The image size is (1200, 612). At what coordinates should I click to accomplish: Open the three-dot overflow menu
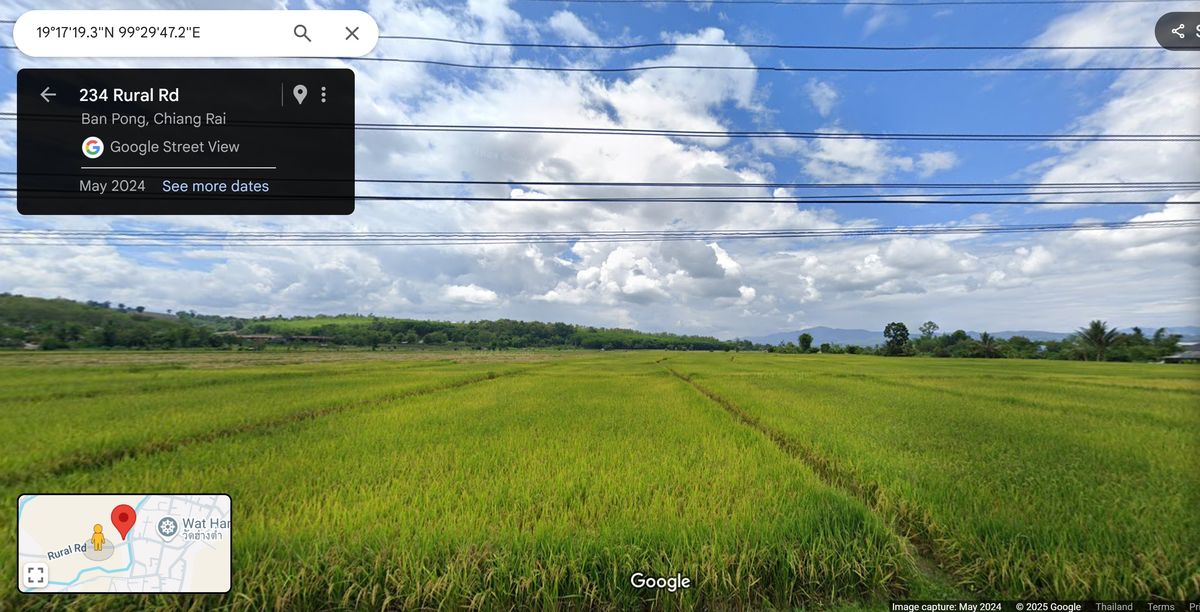pos(323,95)
